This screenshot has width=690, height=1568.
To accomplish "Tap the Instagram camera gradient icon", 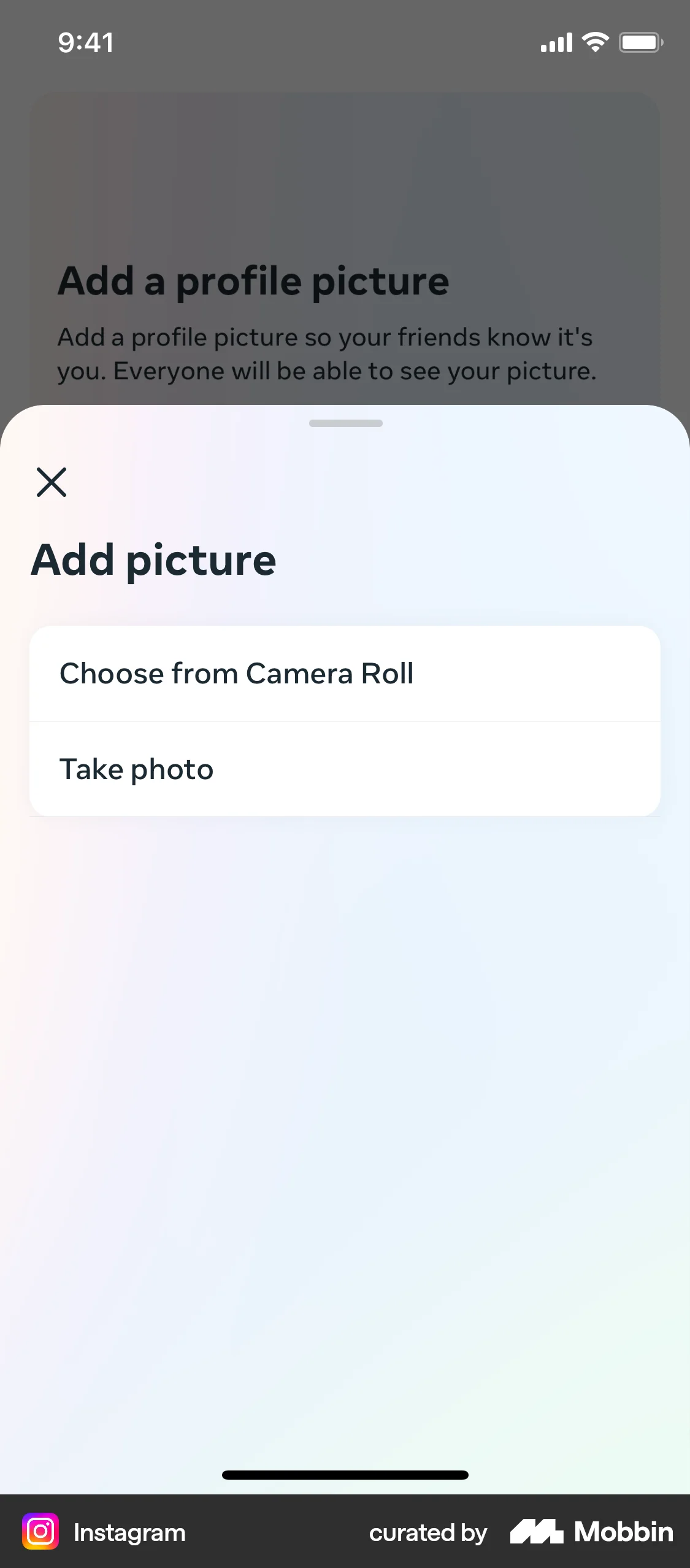I will pyautogui.click(x=39, y=1532).
